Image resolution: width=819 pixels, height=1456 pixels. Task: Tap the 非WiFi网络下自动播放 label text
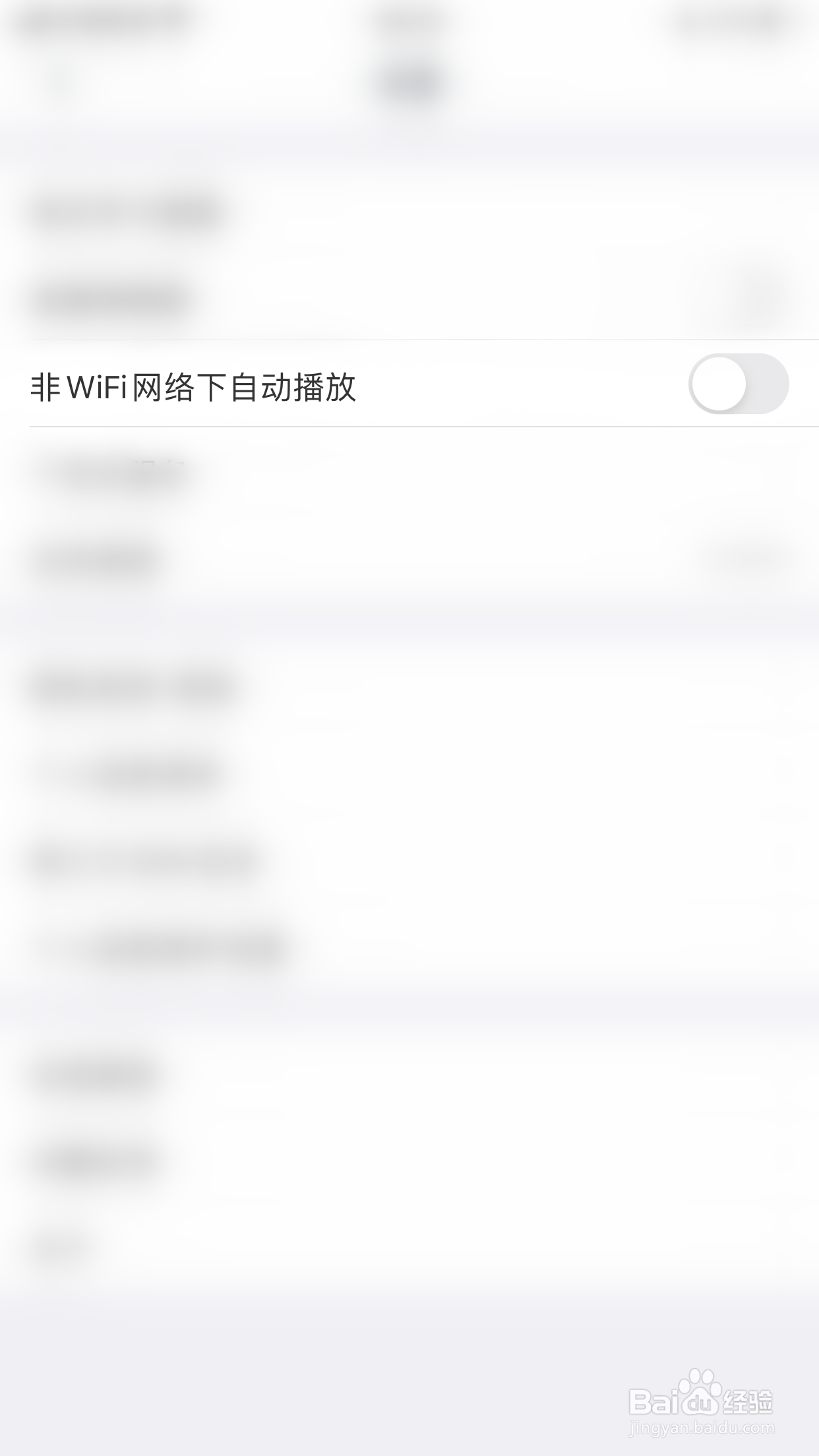[x=195, y=386]
